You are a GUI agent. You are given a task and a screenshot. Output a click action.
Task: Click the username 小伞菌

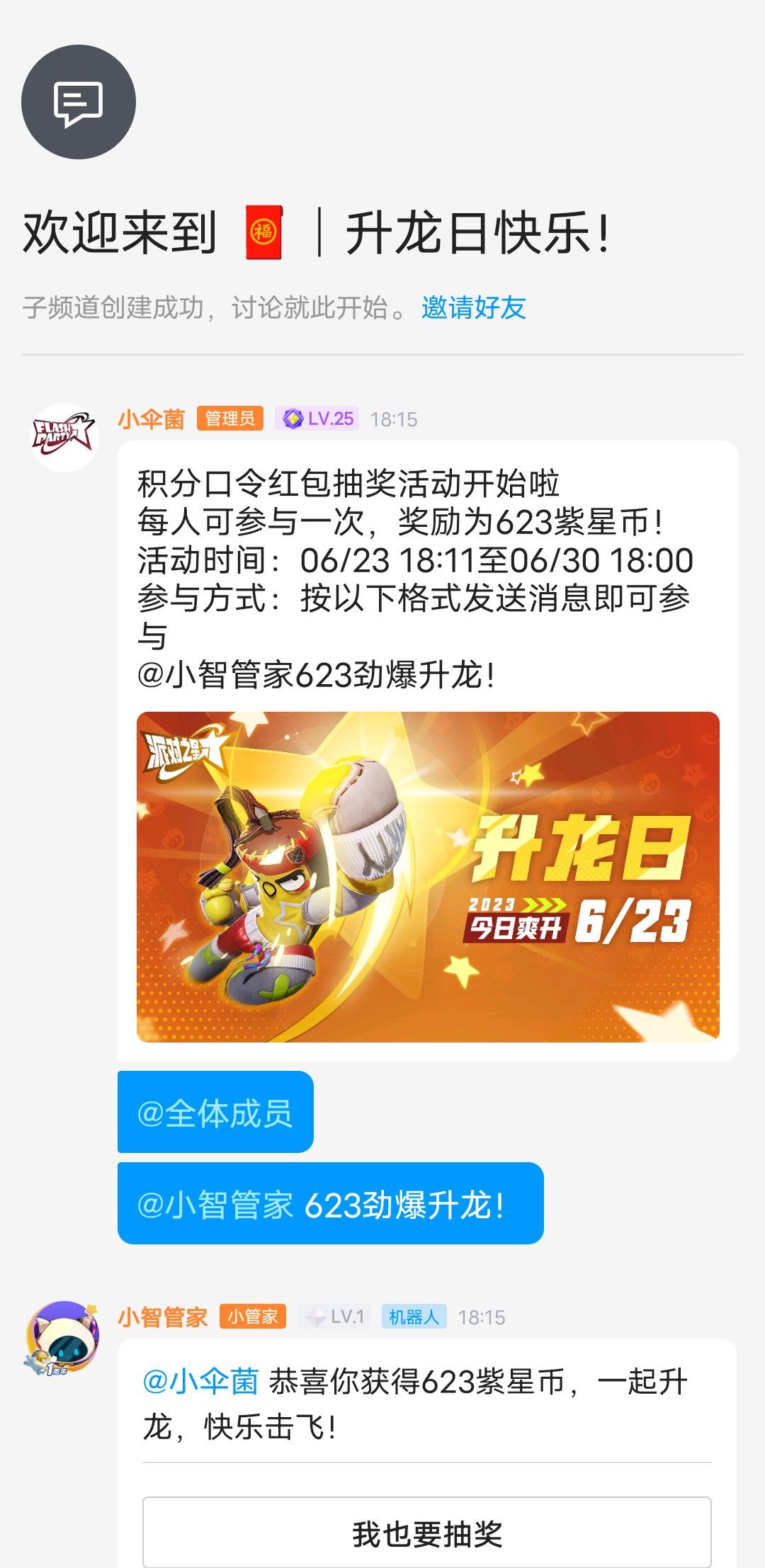tap(151, 418)
